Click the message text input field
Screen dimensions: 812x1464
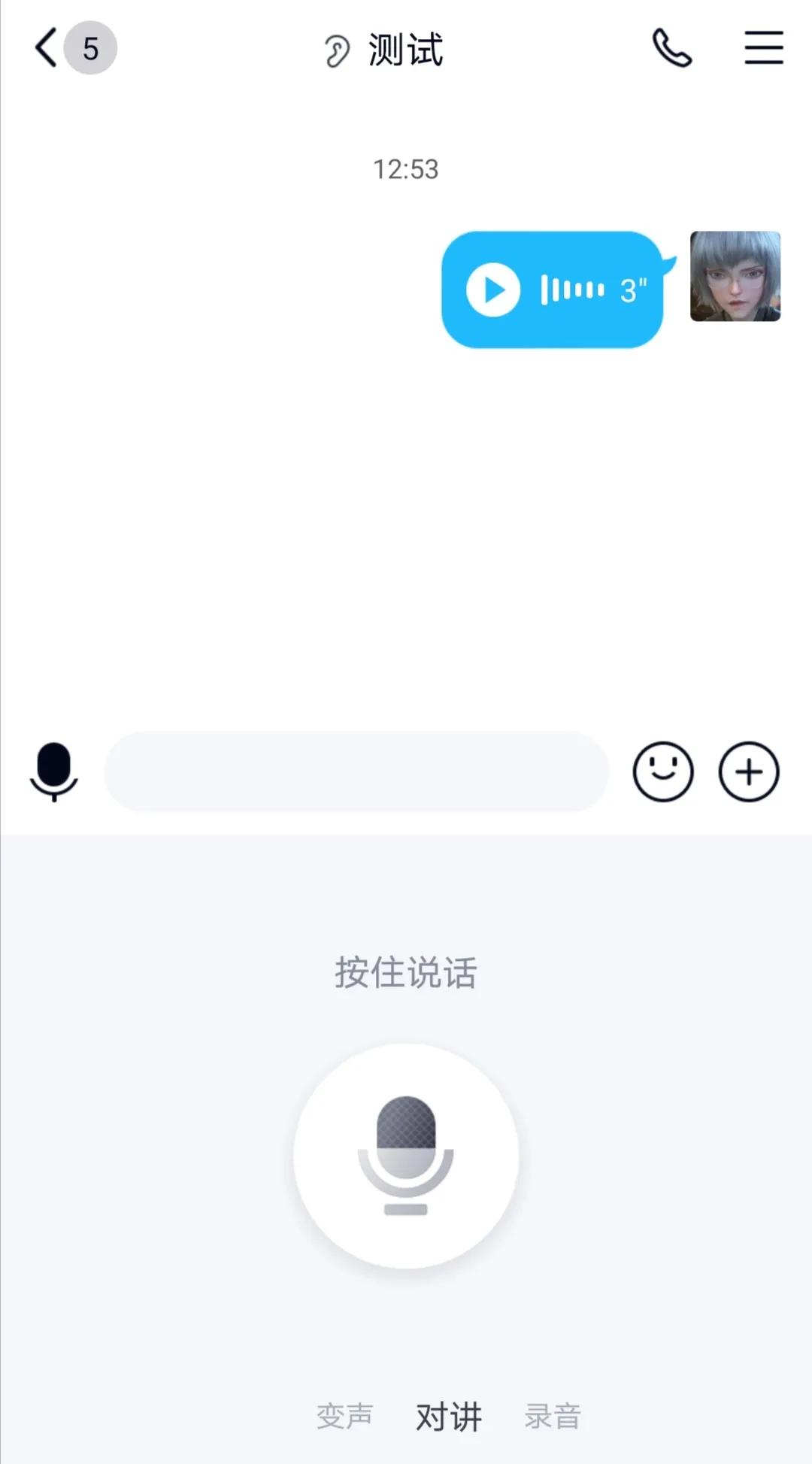[356, 771]
